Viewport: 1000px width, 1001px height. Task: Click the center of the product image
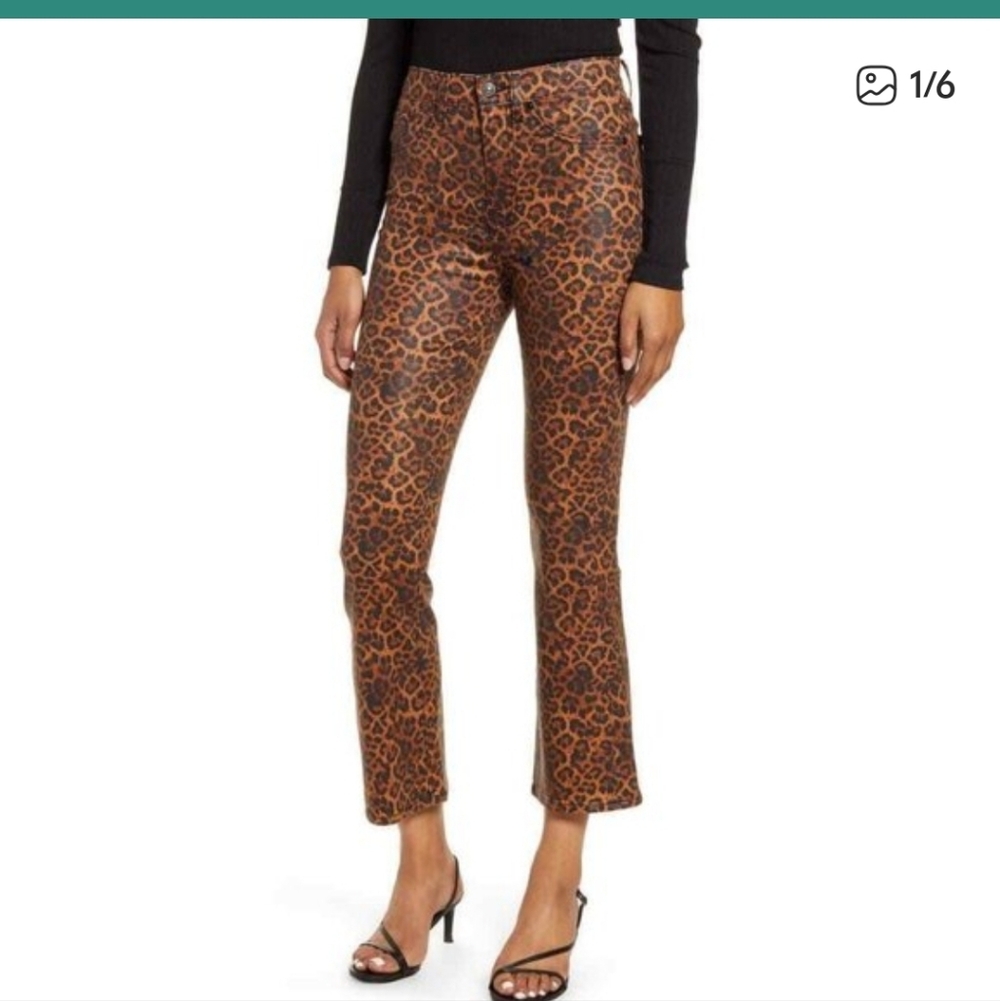[x=500, y=500]
